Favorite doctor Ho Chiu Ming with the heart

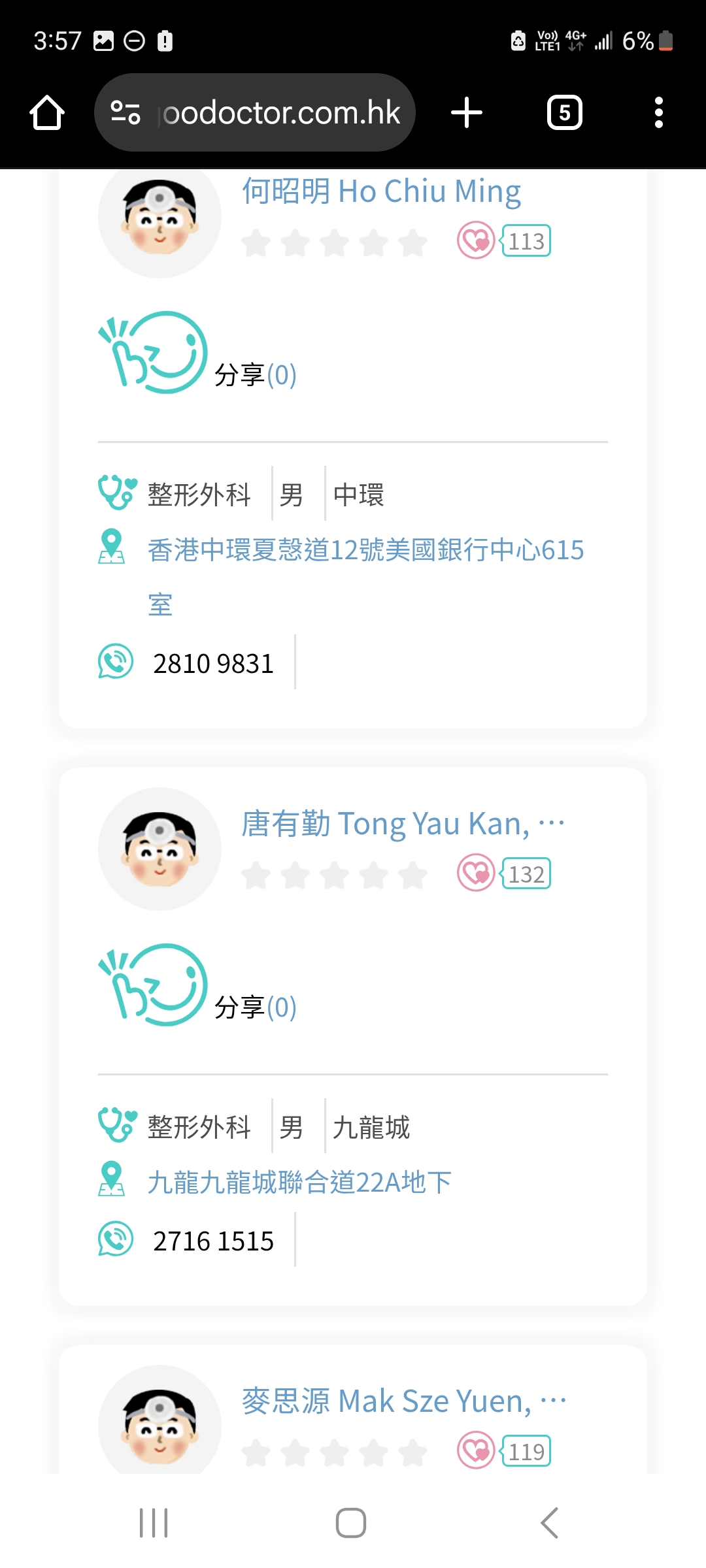pos(475,241)
